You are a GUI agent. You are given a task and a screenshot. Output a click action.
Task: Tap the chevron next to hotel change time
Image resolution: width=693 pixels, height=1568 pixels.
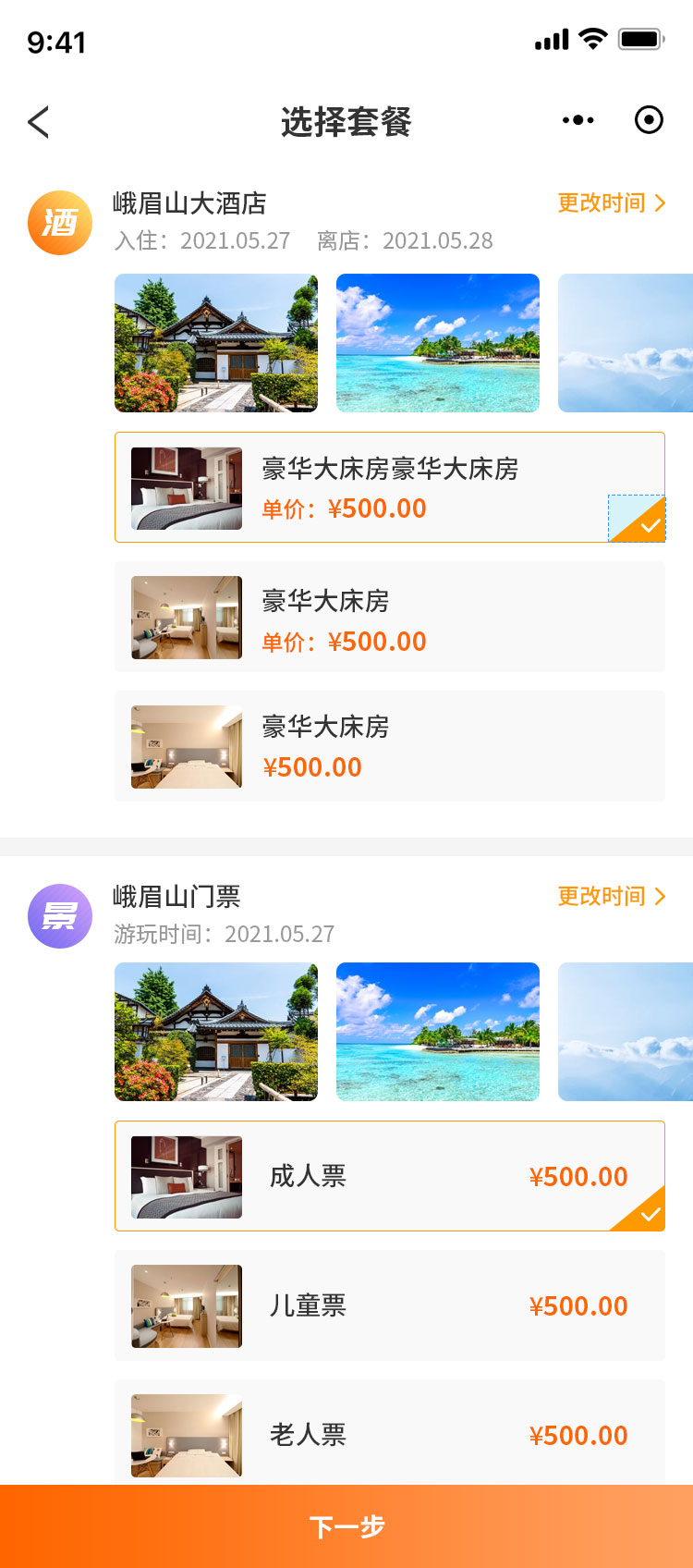click(660, 203)
